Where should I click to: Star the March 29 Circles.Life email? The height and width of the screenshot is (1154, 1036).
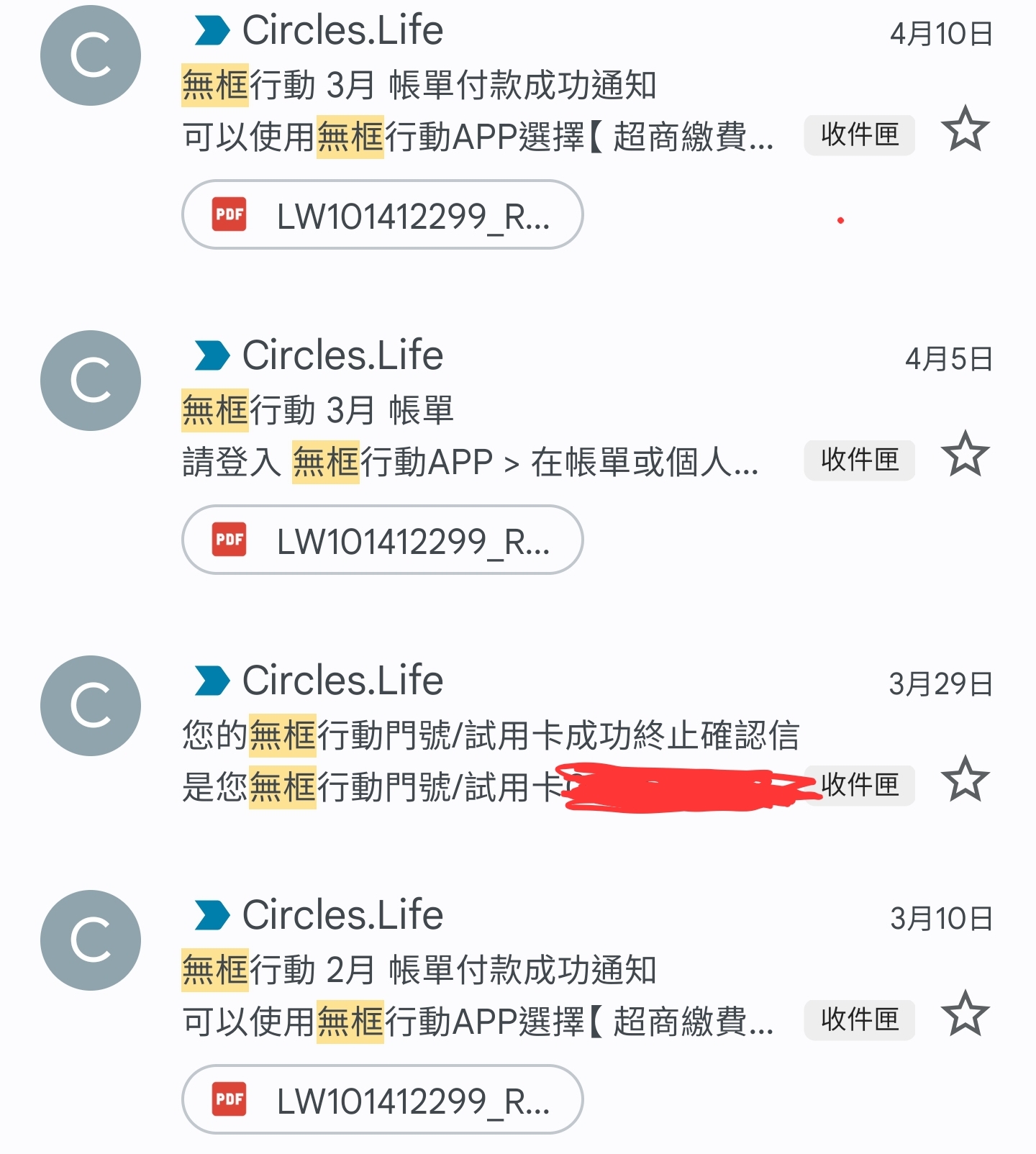coord(965,780)
